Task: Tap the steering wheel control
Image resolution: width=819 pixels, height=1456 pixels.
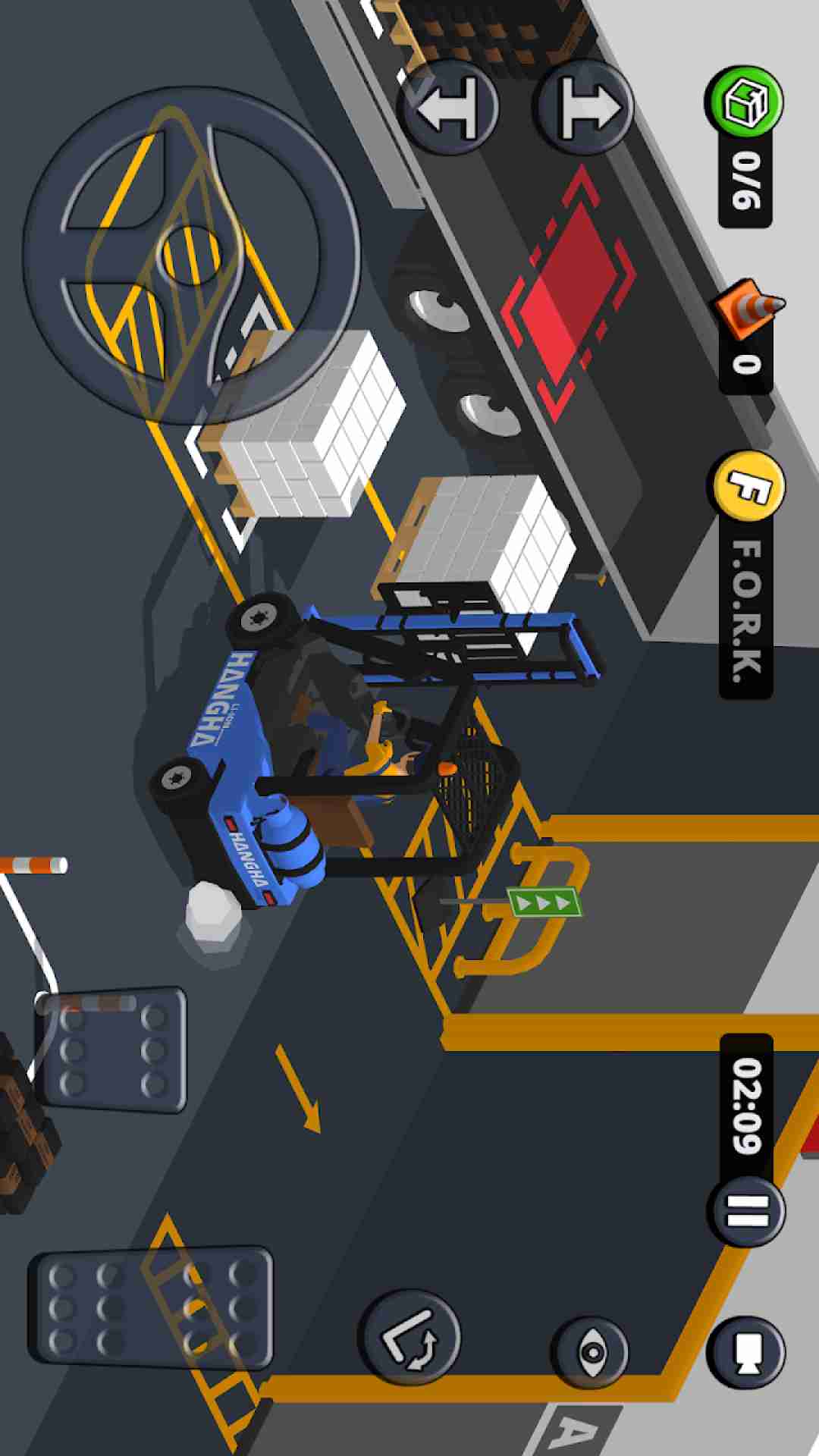Action: (x=190, y=254)
